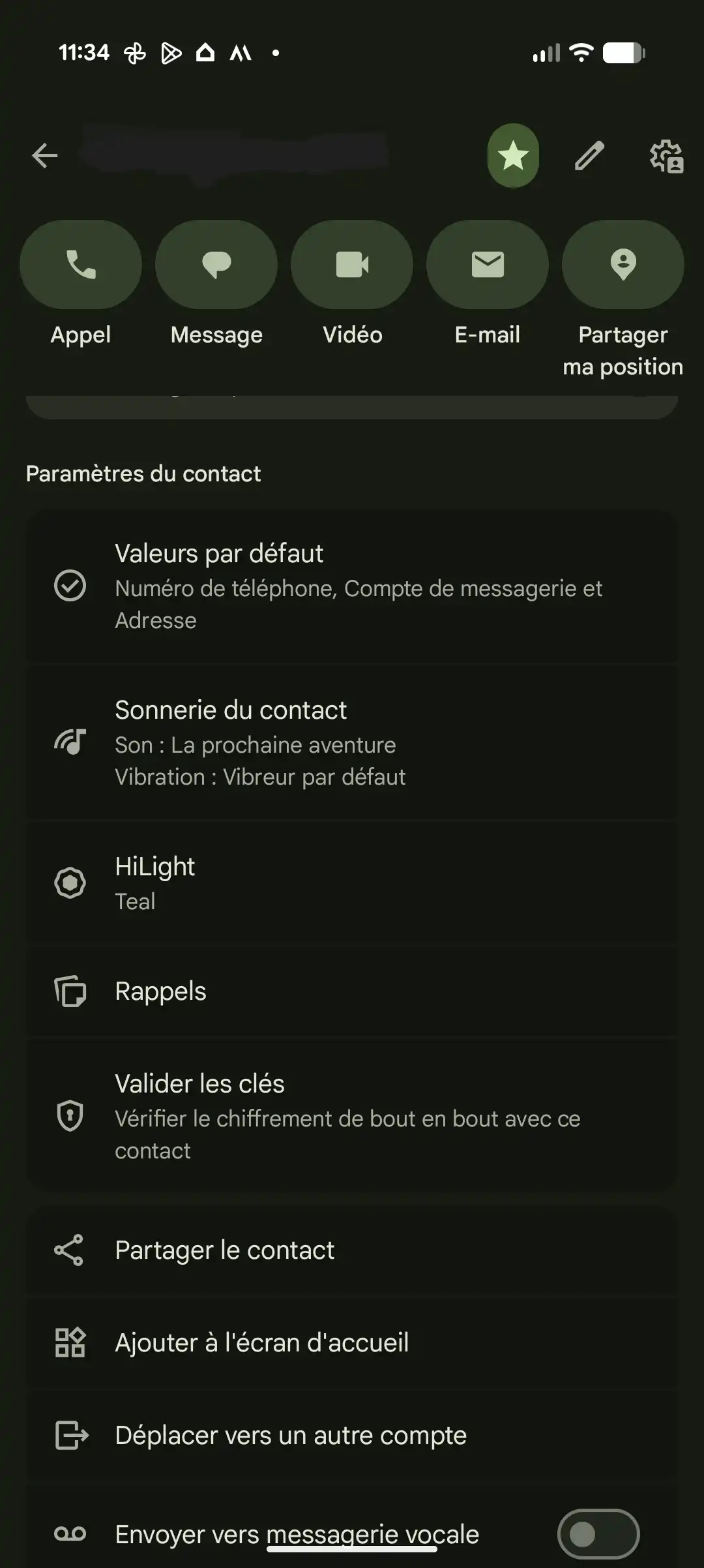Viewport: 704px width, 1568px height.
Task: Tap Partager ma position button
Action: pos(623,264)
